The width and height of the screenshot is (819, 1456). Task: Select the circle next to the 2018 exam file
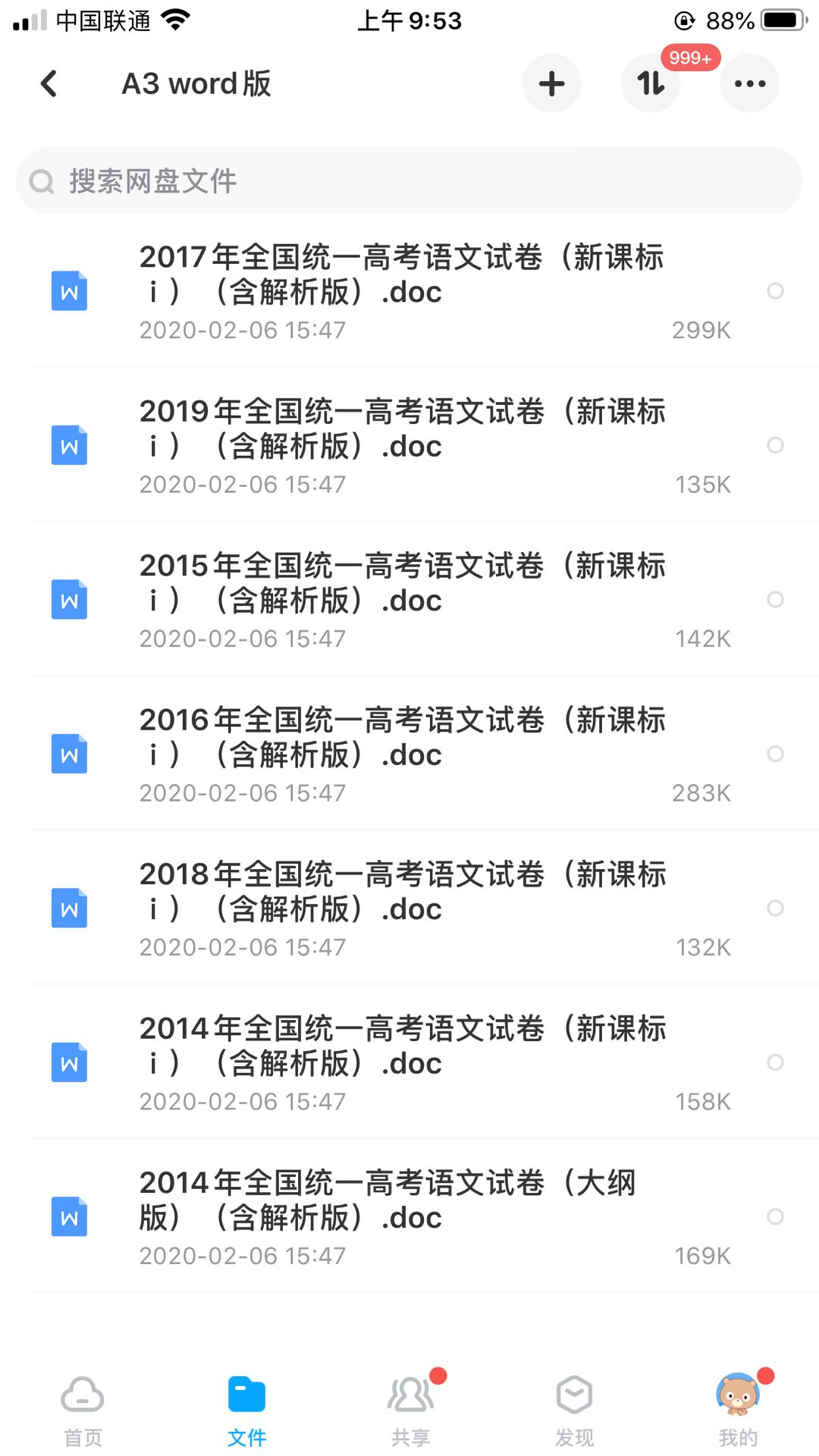pyautogui.click(x=776, y=908)
